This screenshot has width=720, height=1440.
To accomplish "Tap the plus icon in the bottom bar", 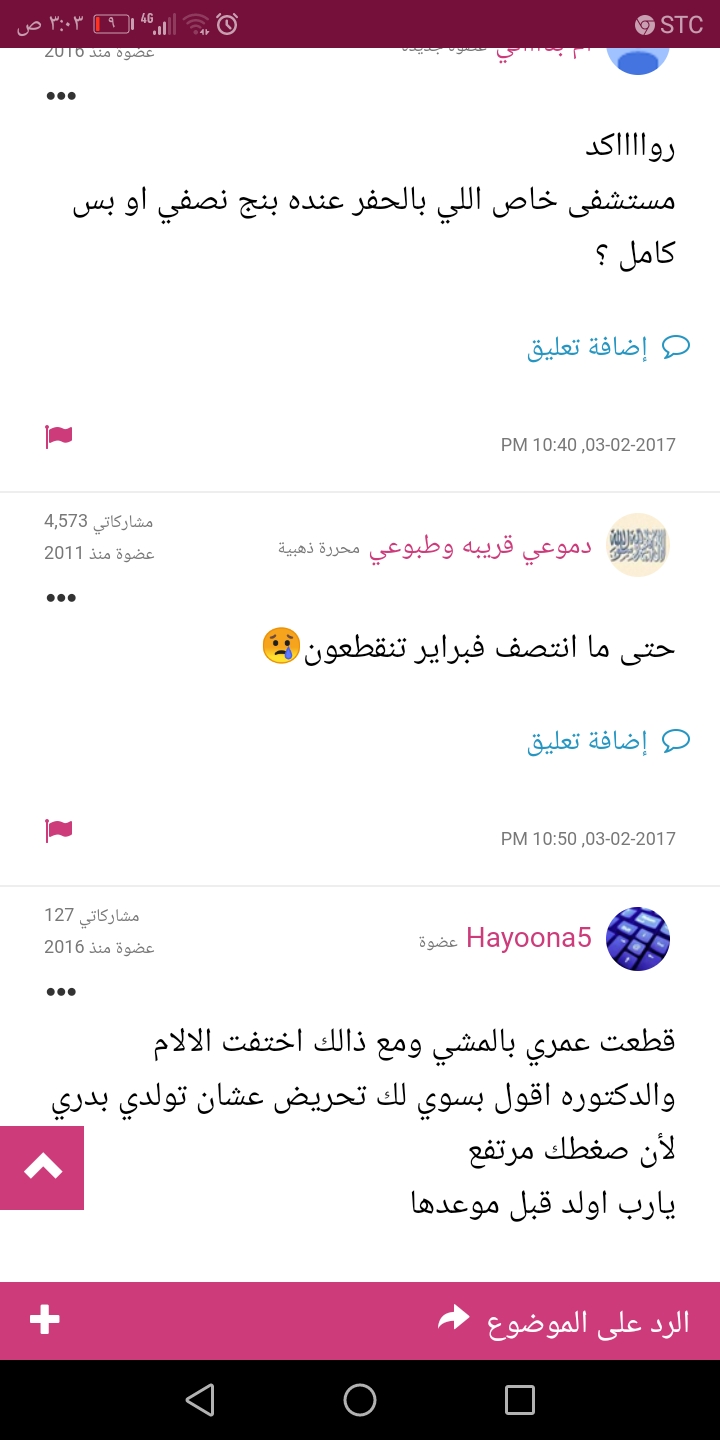I will click(x=45, y=1321).
